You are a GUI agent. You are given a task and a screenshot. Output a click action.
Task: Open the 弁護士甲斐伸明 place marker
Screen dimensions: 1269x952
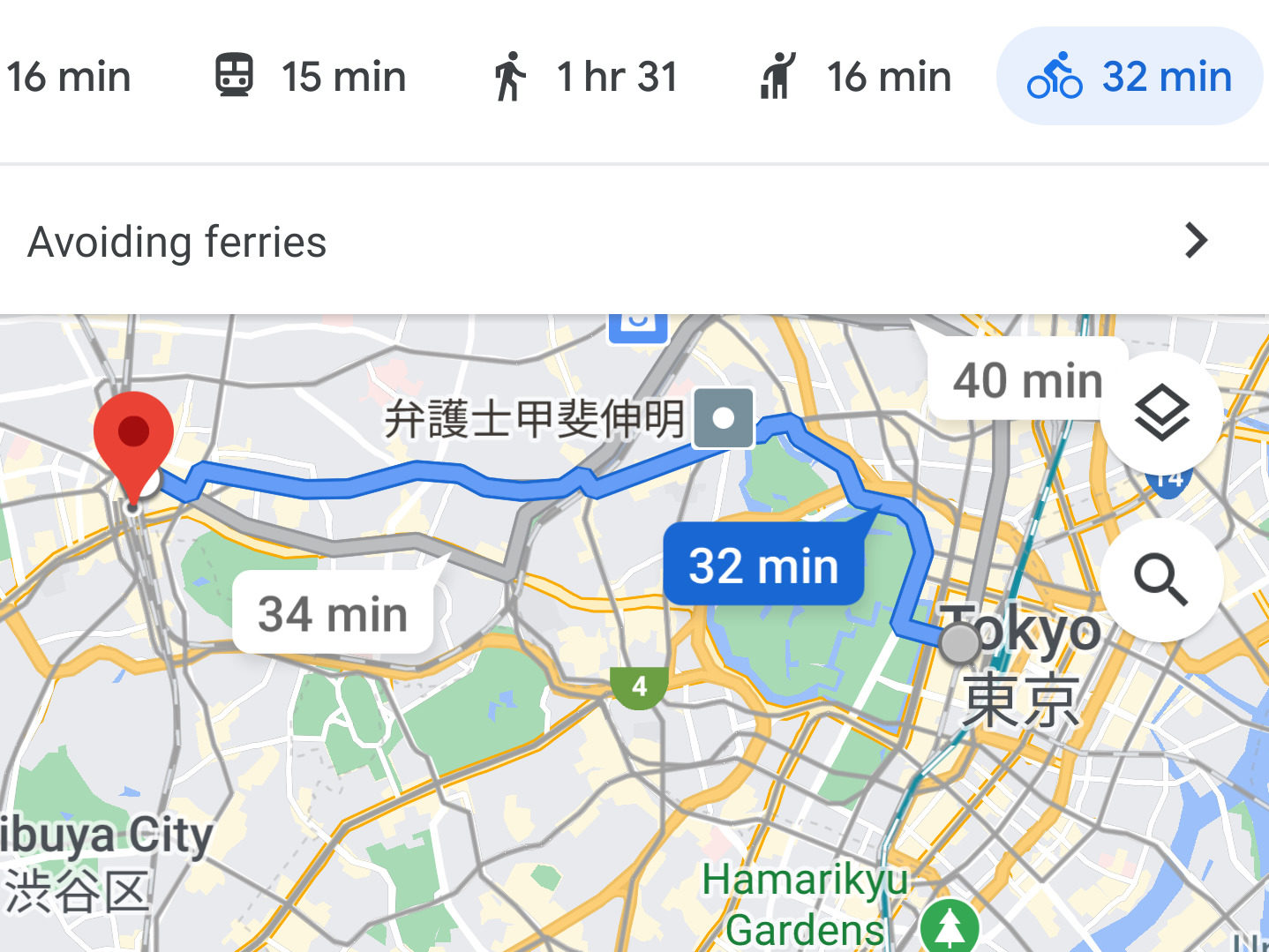pos(724,418)
